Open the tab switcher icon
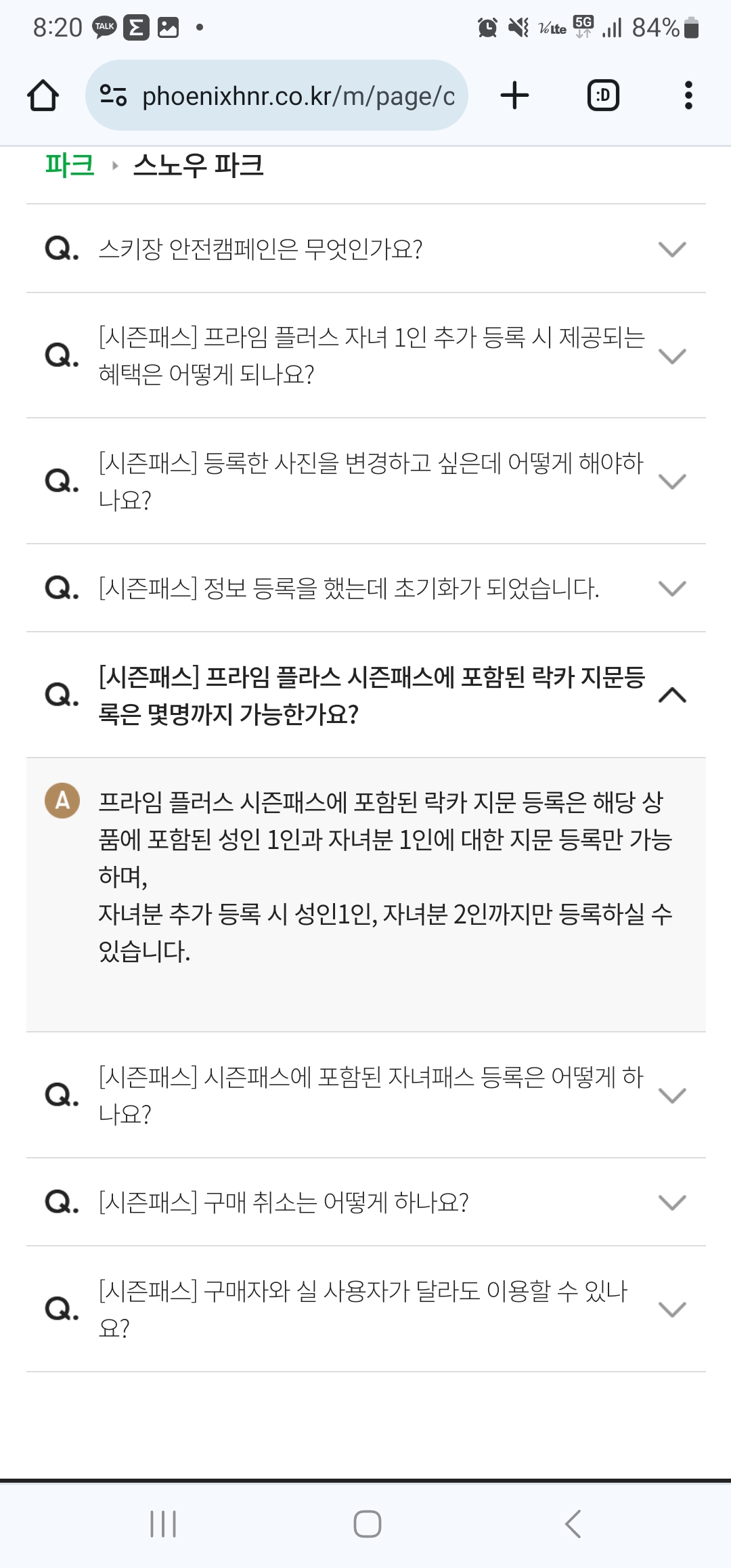The image size is (731, 1568). [602, 95]
